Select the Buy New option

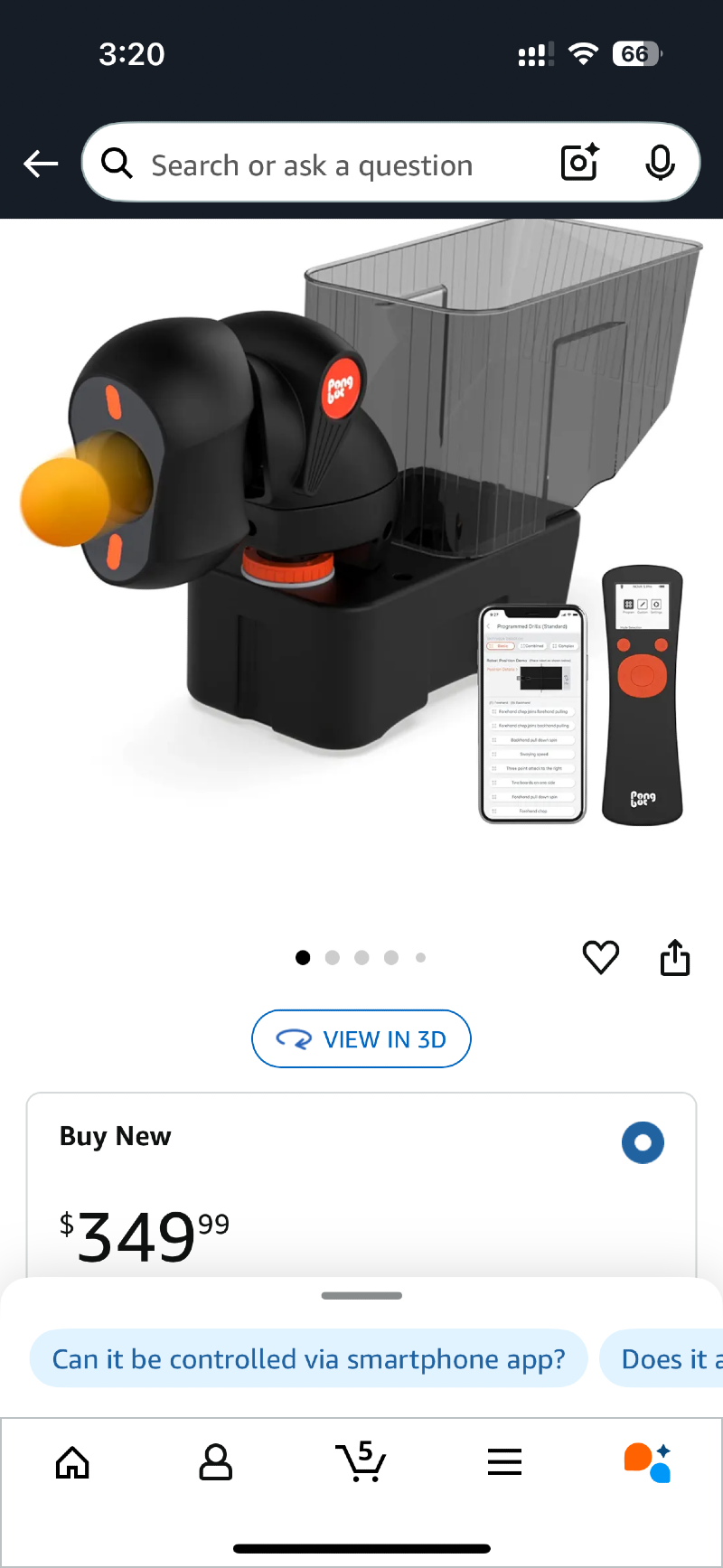pos(643,1143)
